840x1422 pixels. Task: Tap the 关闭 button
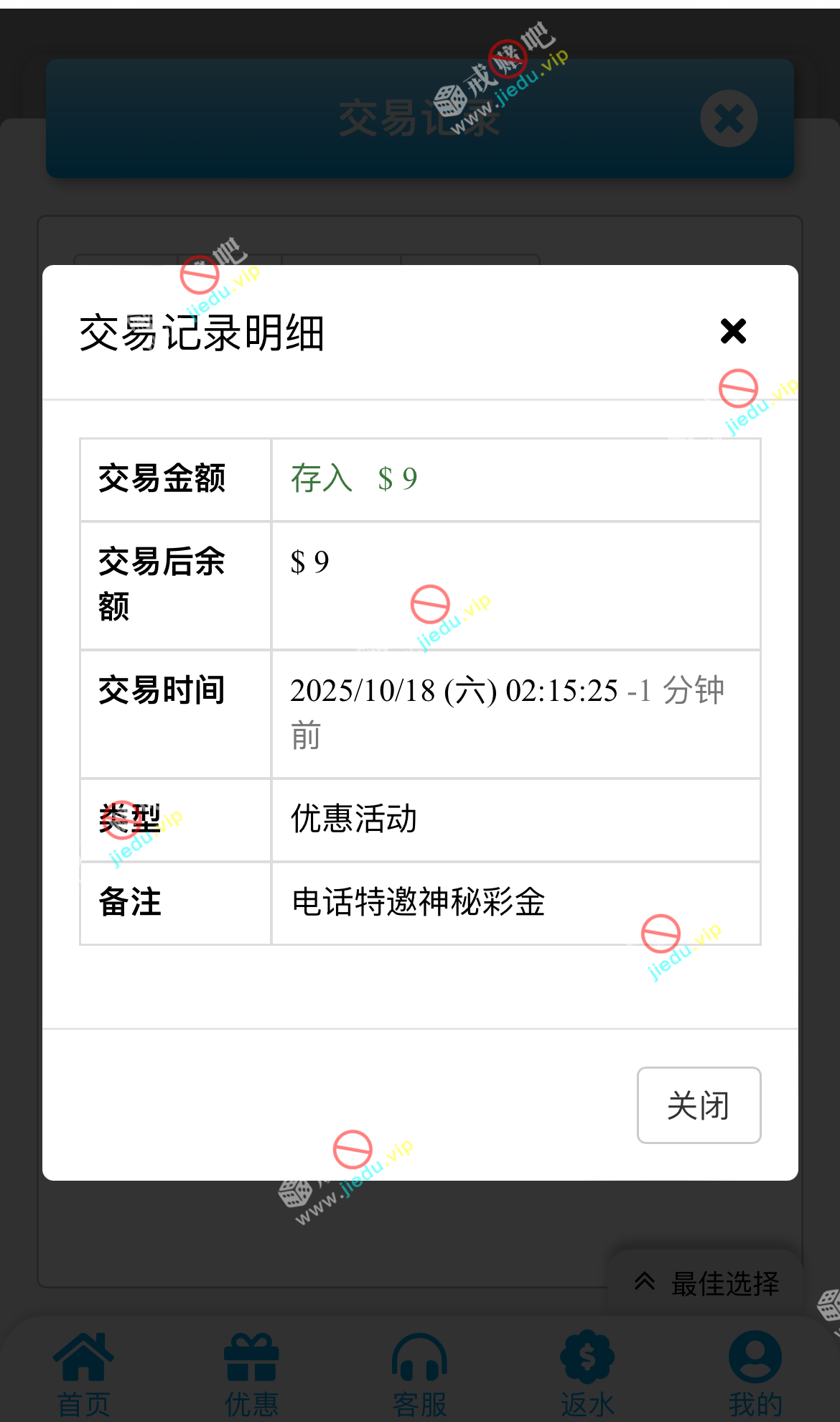coord(699,1105)
